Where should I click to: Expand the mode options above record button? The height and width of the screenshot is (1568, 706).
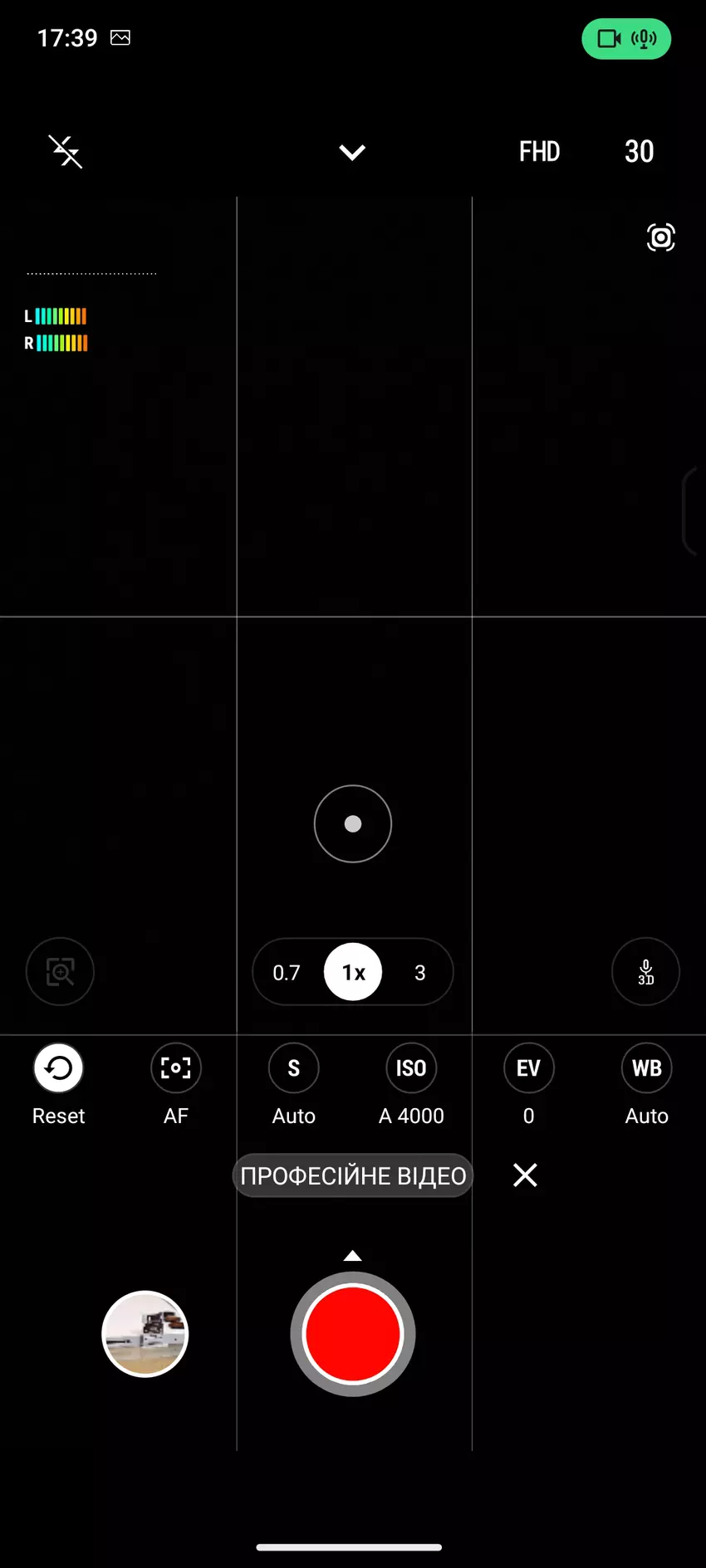[x=352, y=1255]
